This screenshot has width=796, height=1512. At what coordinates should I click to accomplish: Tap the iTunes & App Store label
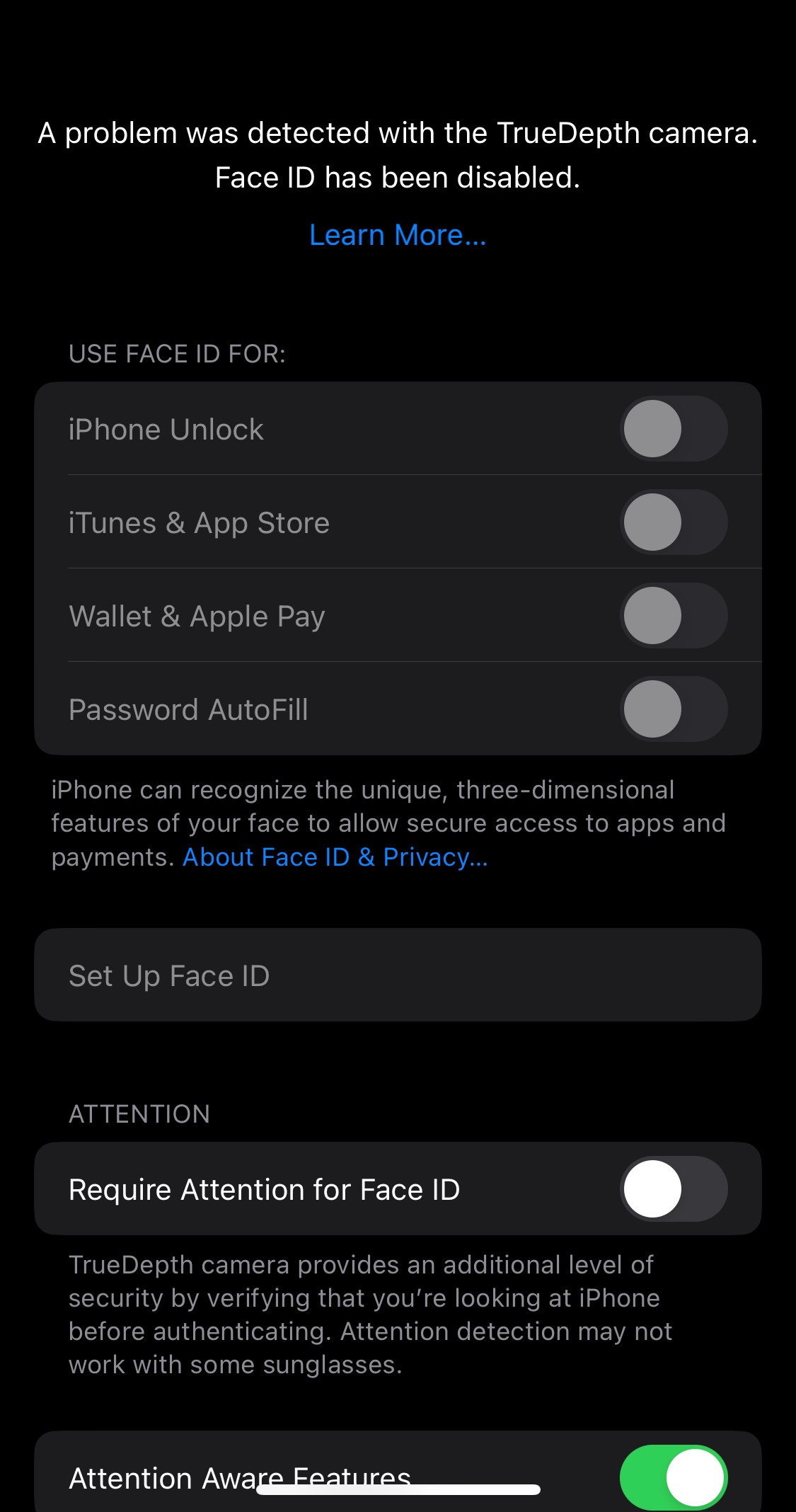[199, 522]
